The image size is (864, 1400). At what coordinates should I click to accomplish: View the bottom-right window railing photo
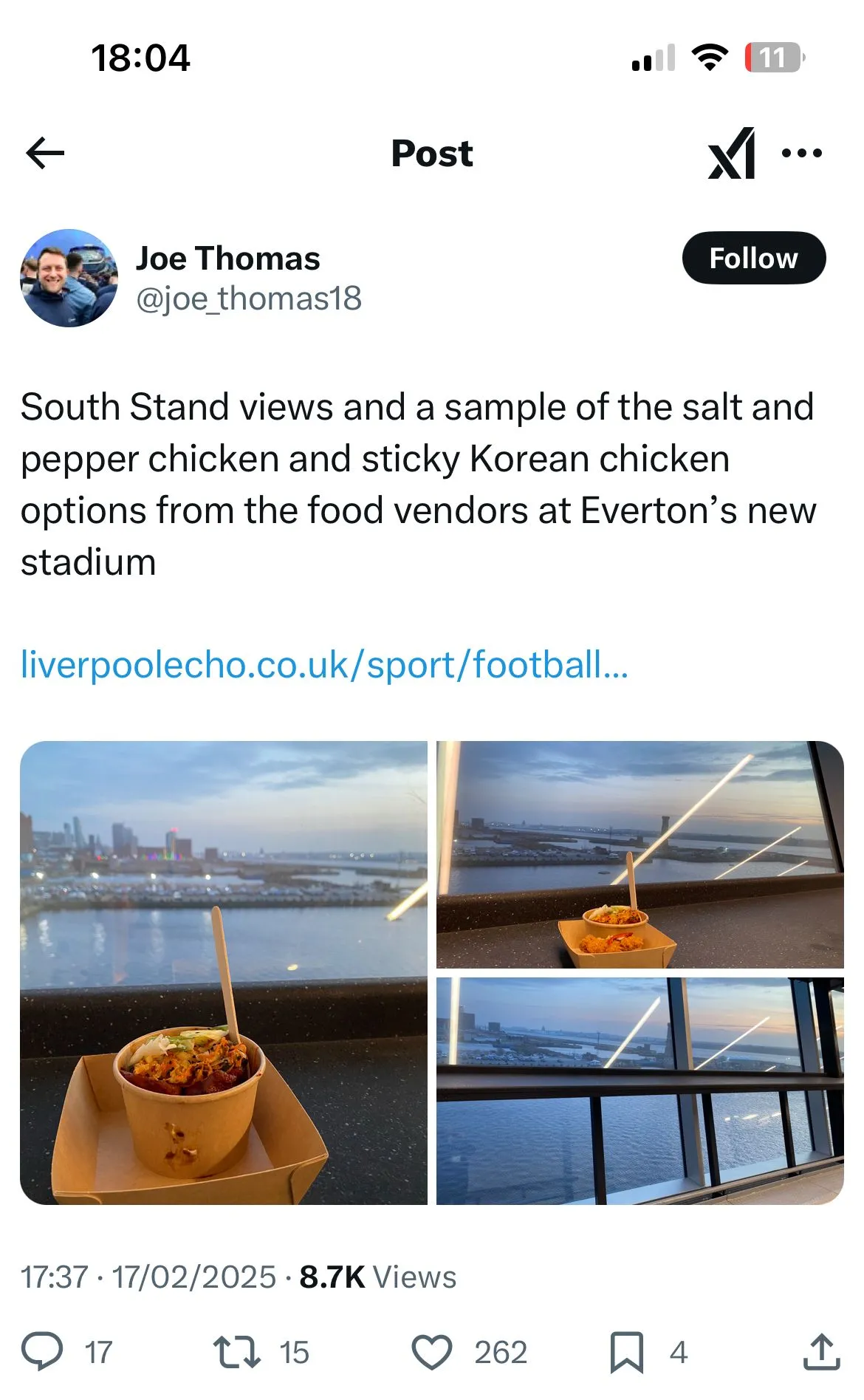pyautogui.click(x=640, y=1090)
